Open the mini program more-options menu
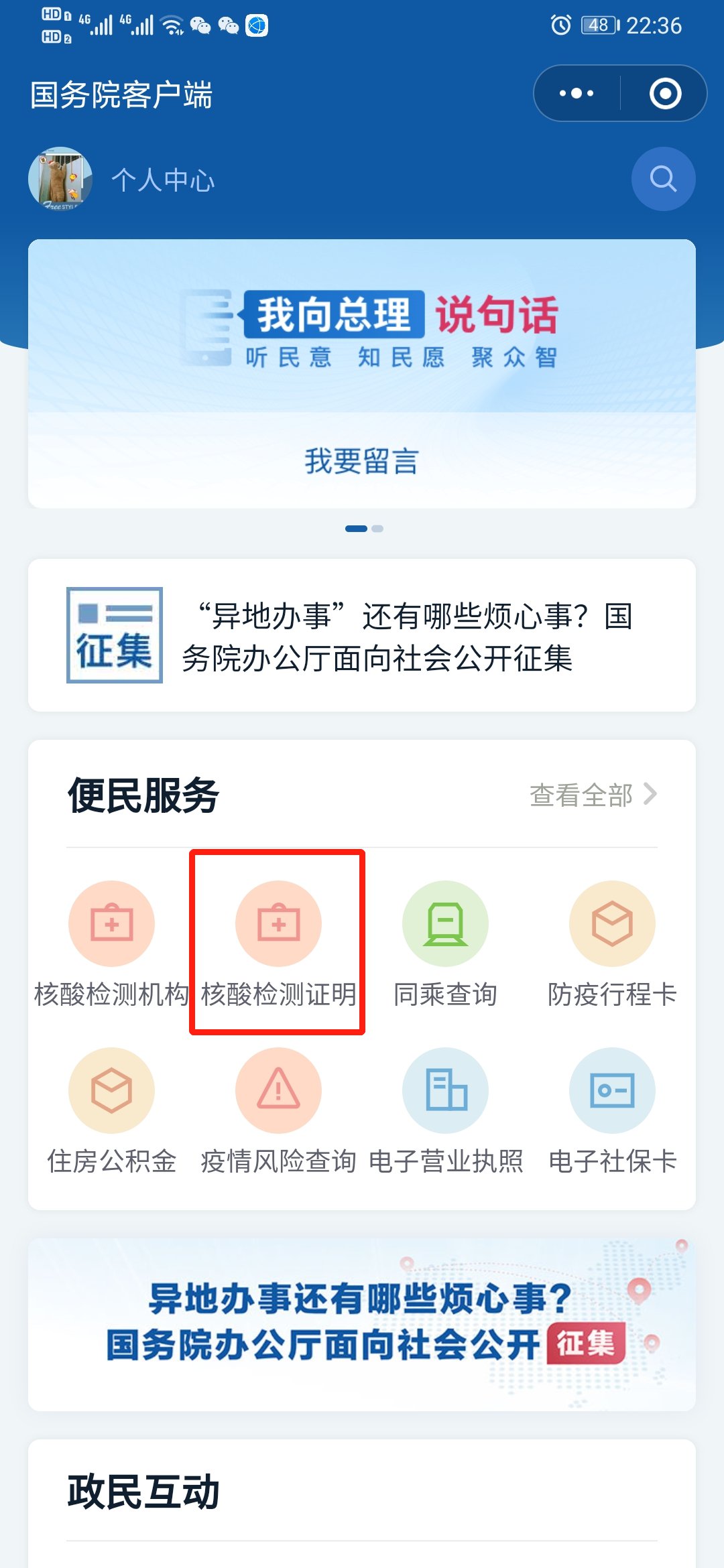 [577, 93]
